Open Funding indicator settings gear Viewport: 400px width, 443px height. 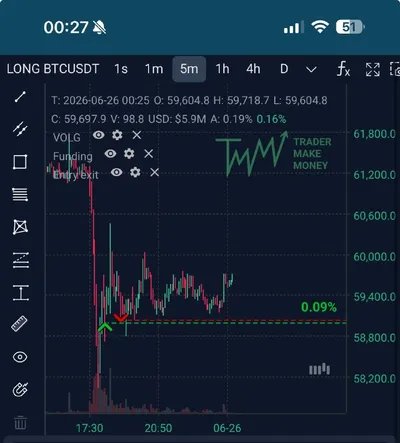click(x=129, y=154)
